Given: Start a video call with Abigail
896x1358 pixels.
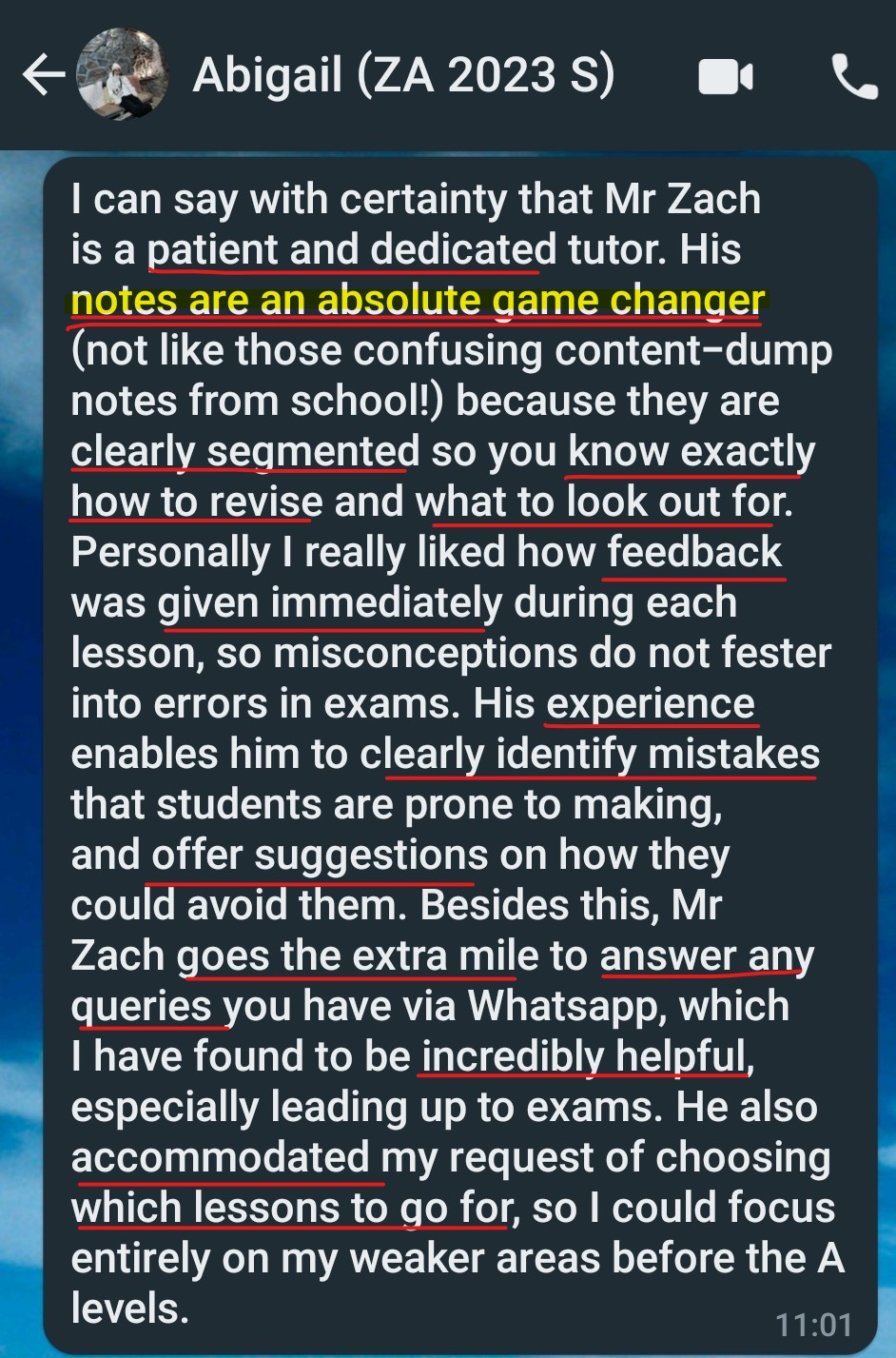Looking at the screenshot, I should (x=726, y=76).
